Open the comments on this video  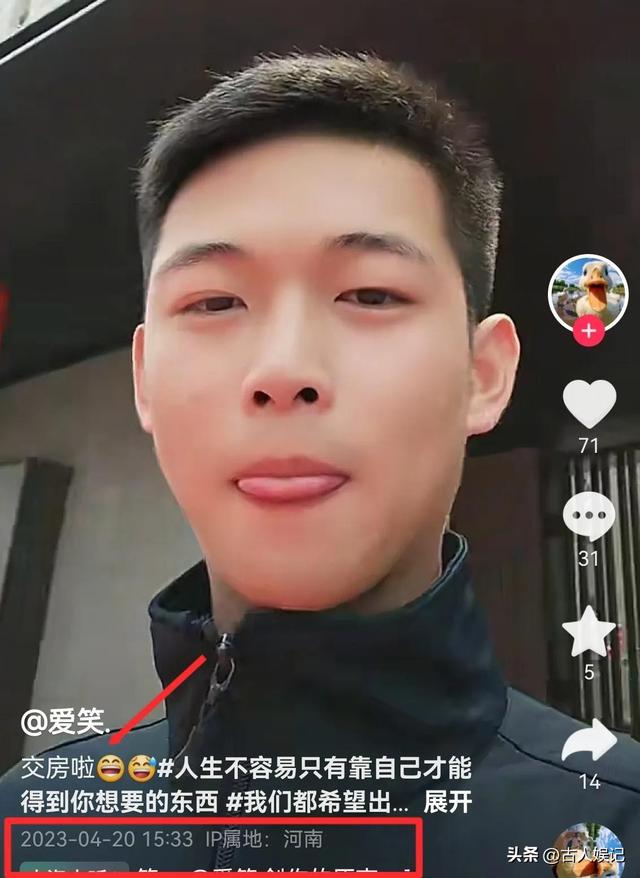[x=589, y=516]
